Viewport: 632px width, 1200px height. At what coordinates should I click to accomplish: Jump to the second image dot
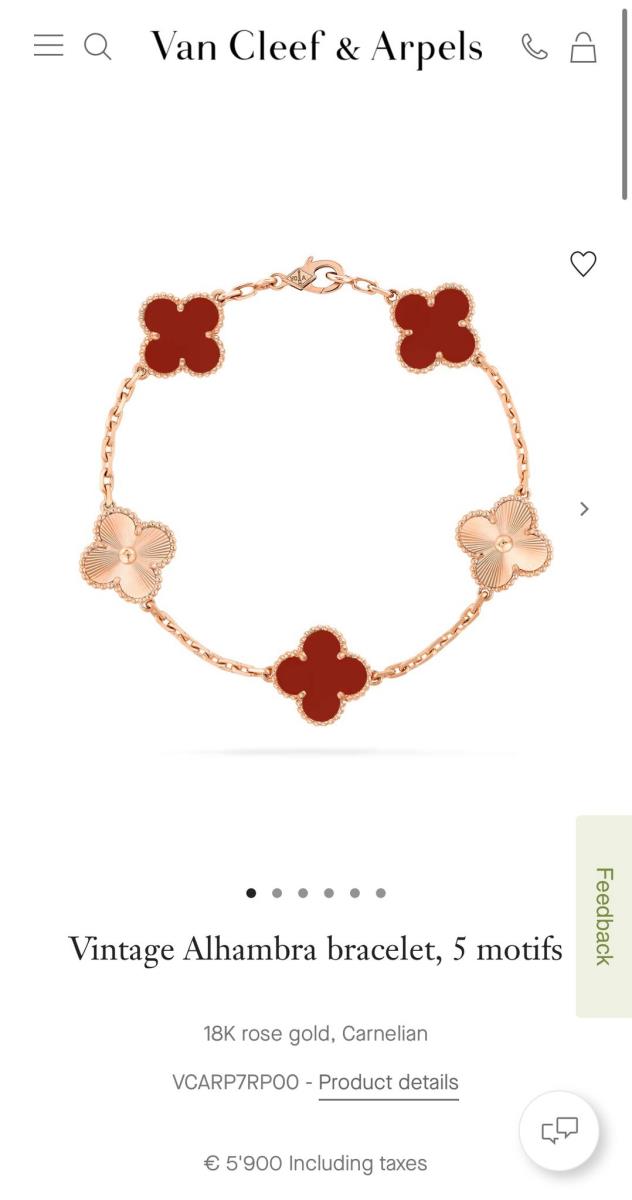(x=277, y=893)
